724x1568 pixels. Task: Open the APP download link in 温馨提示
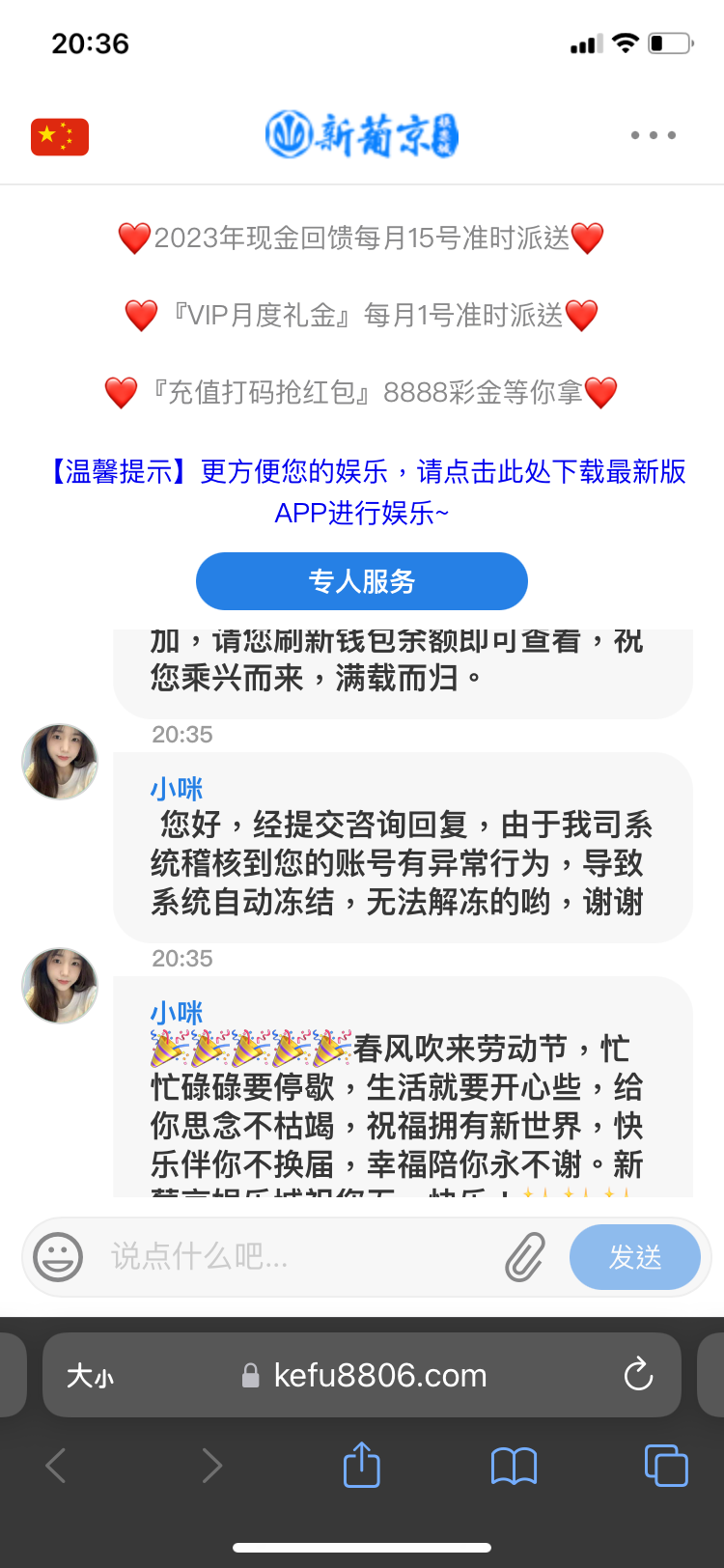coord(368,491)
